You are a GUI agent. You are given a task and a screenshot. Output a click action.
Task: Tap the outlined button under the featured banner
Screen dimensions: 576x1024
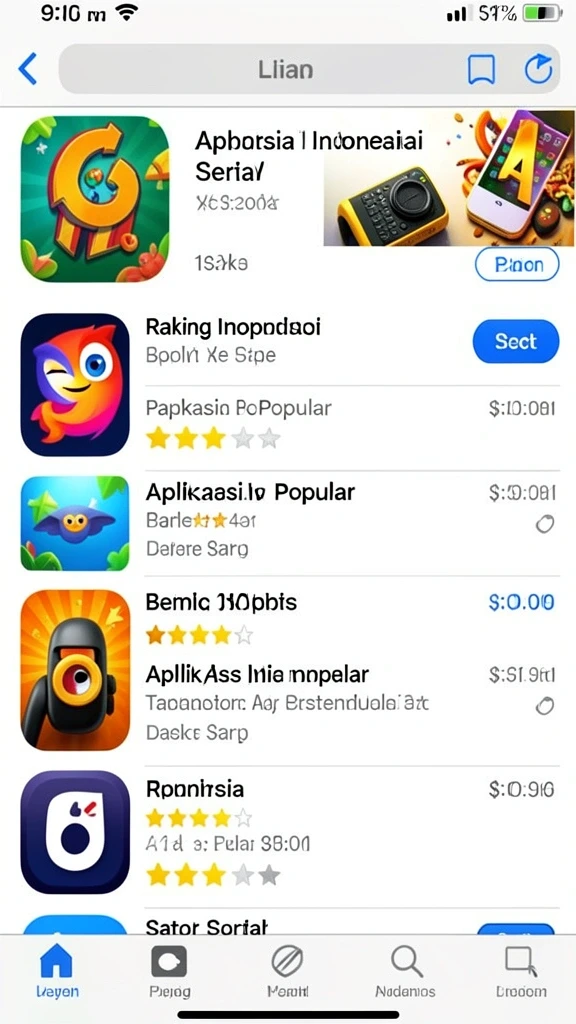pyautogui.click(x=517, y=264)
